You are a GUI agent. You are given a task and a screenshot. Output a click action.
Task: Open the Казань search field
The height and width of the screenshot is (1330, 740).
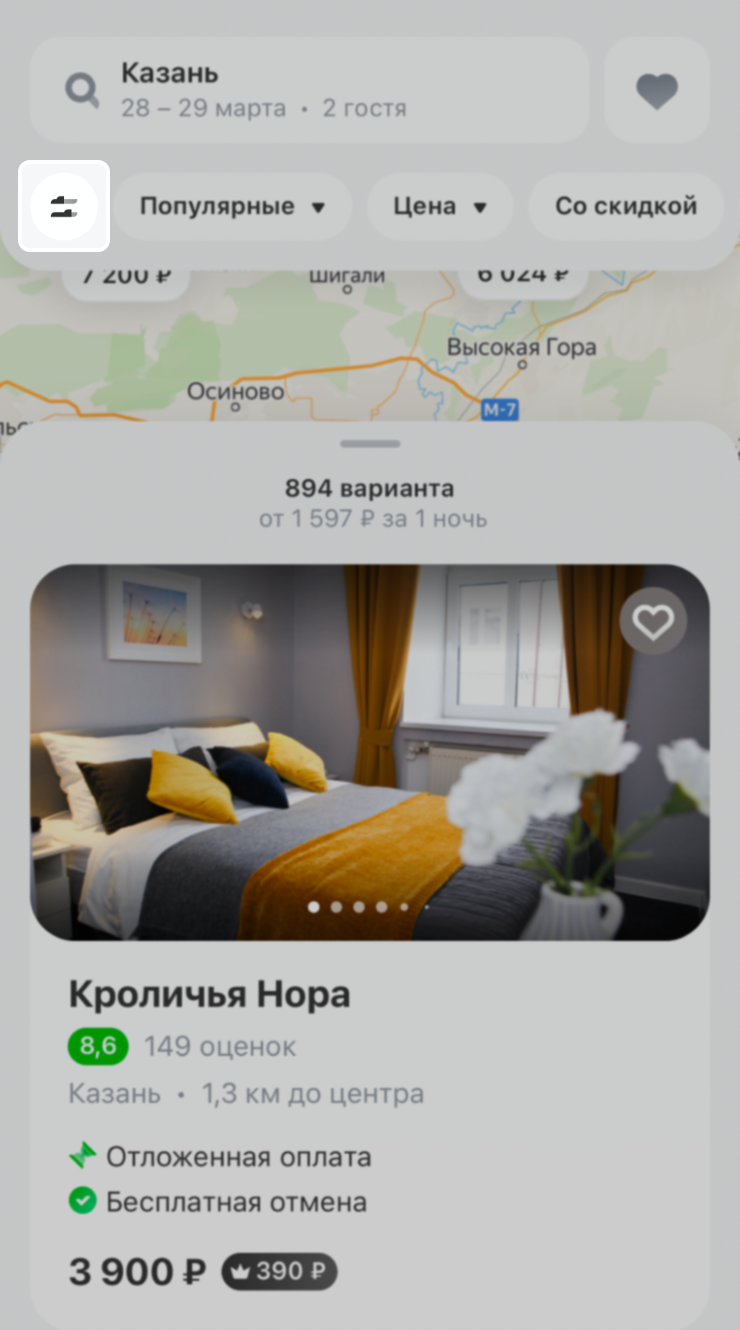click(308, 90)
